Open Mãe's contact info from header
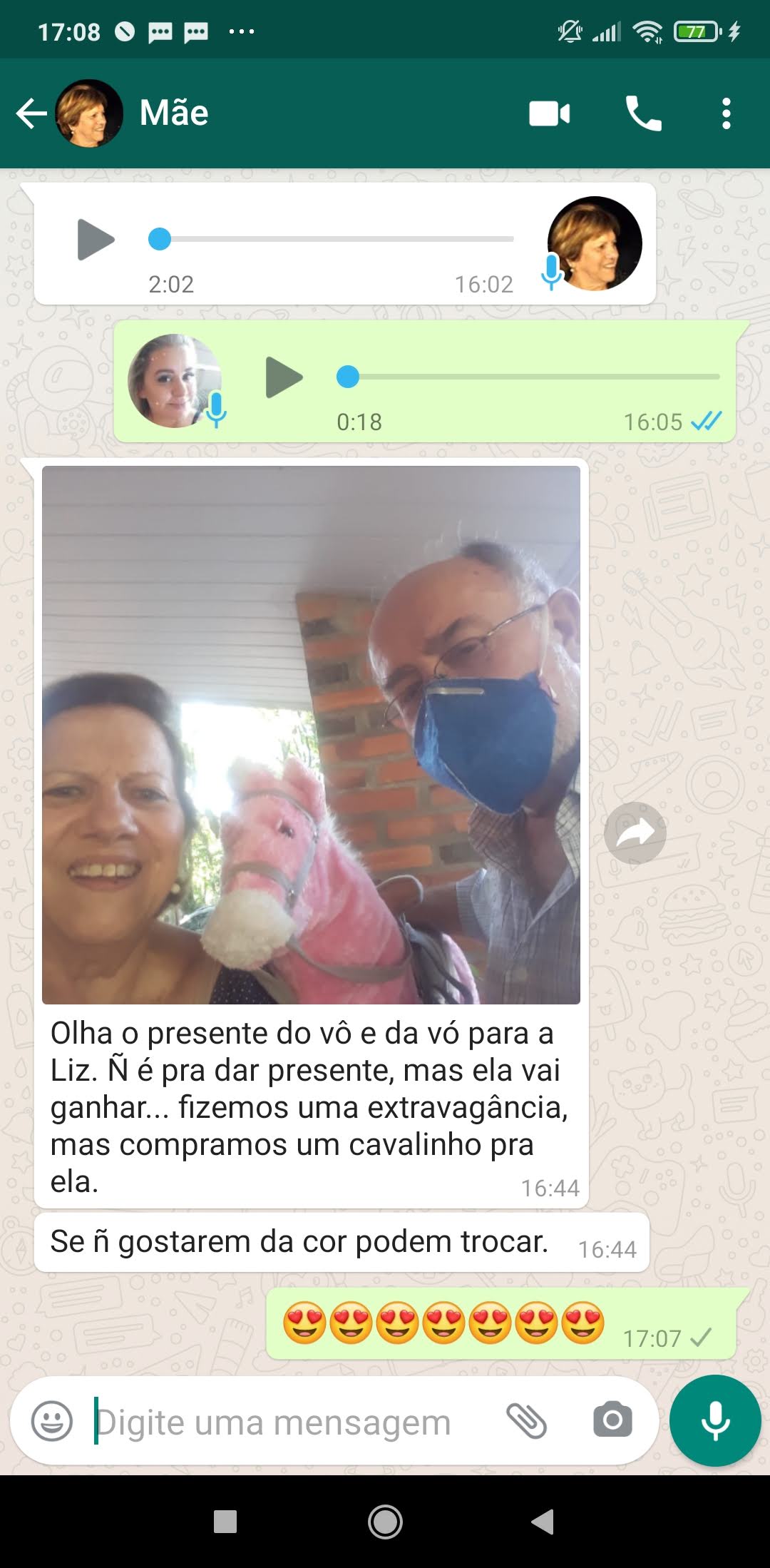Screen dimensions: 770x1568 174,113
